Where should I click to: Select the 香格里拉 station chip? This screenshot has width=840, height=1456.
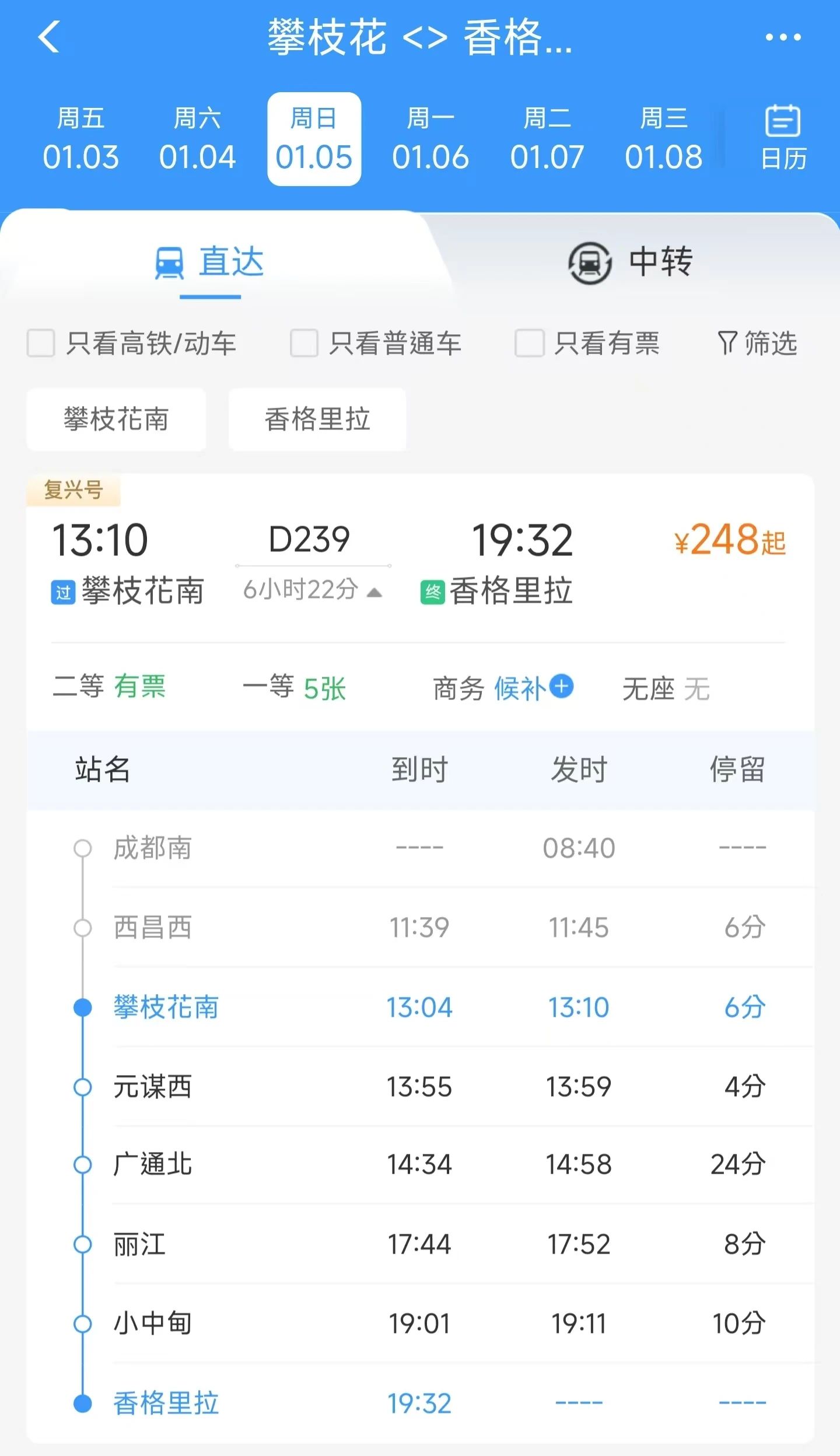point(317,419)
